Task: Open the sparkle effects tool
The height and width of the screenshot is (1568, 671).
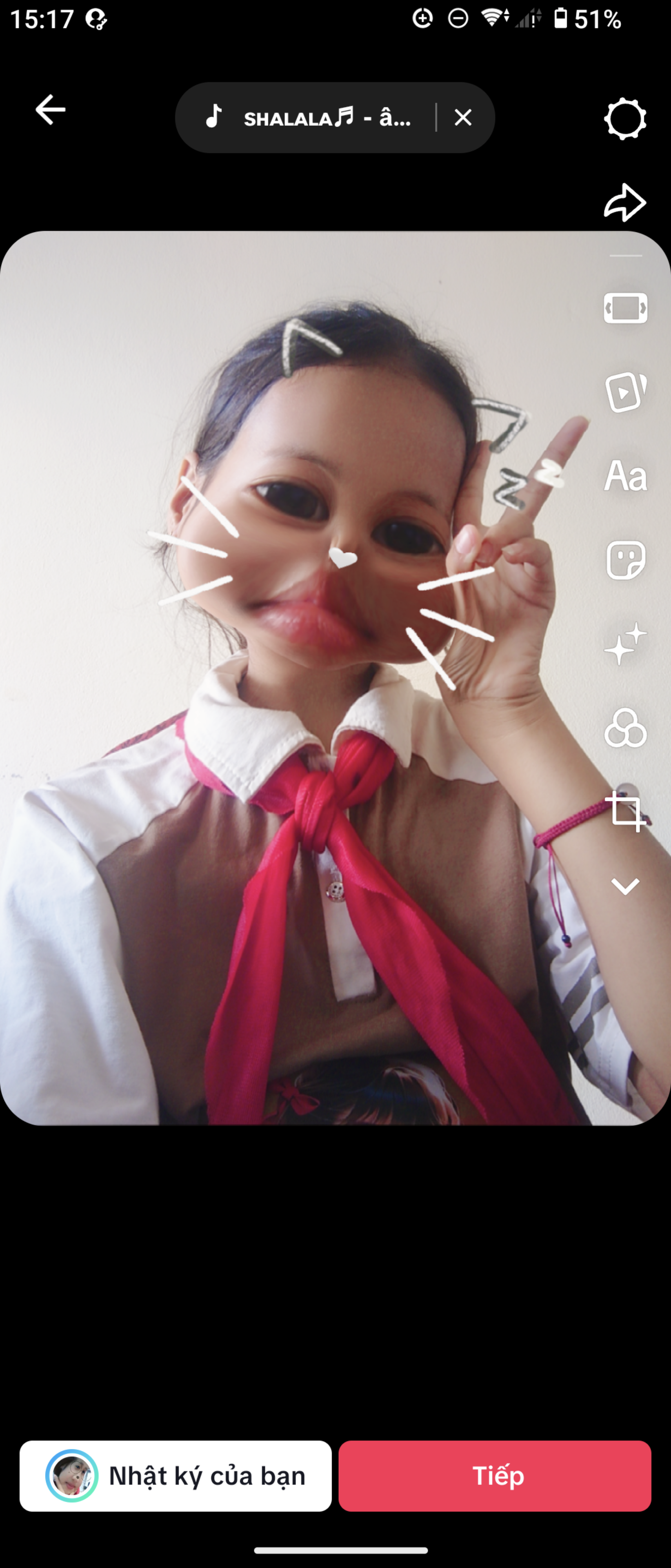Action: pyautogui.click(x=625, y=644)
